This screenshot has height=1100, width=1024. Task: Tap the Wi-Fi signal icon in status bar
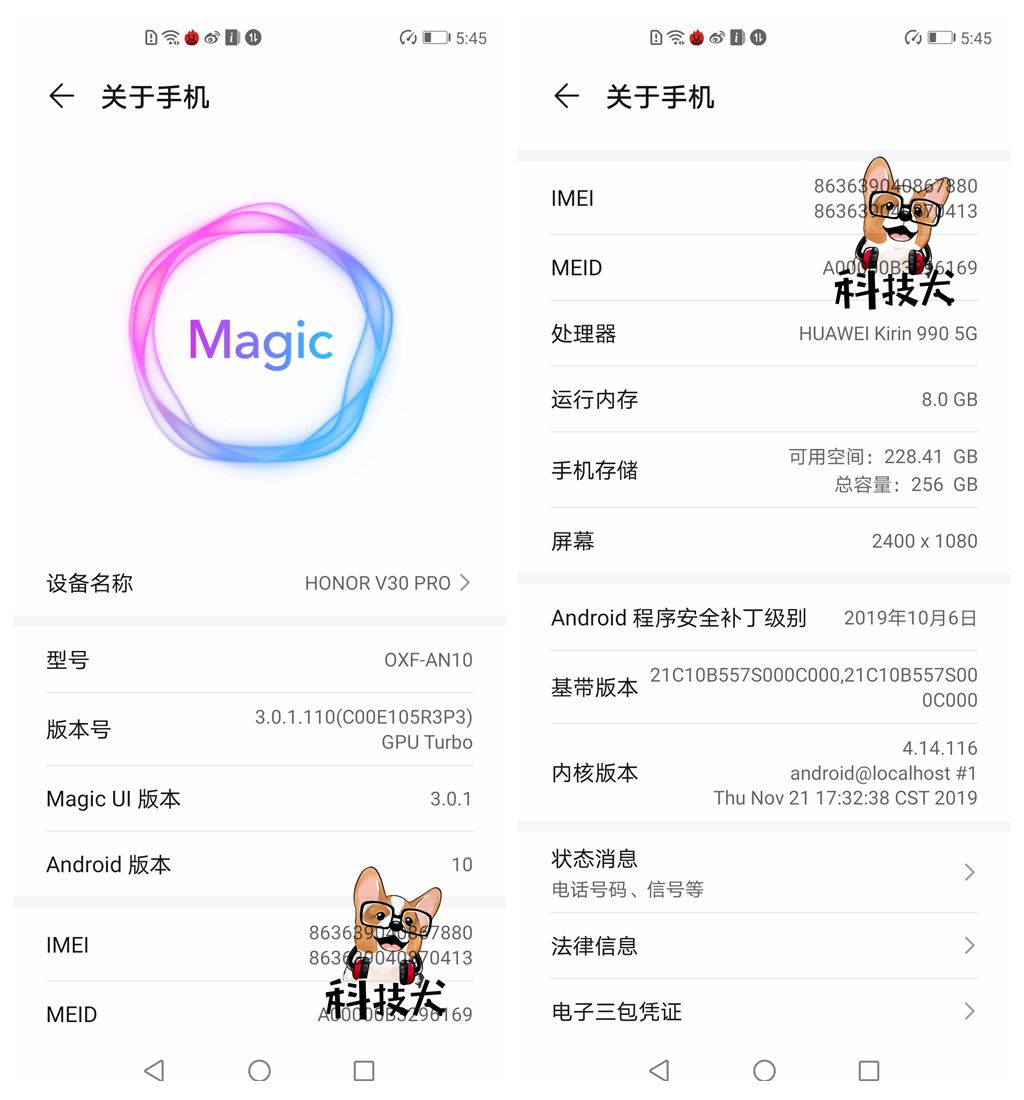(169, 37)
